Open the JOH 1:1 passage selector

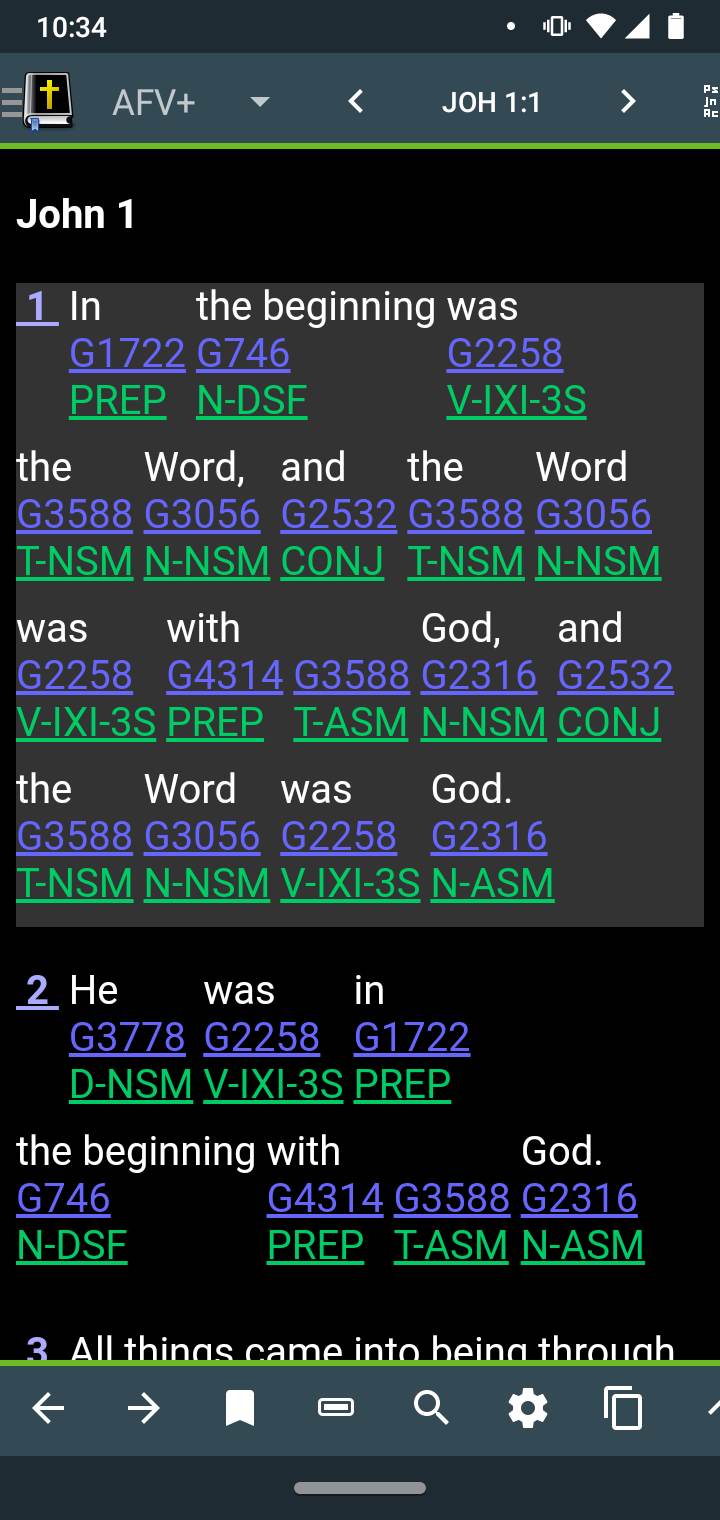(x=491, y=101)
